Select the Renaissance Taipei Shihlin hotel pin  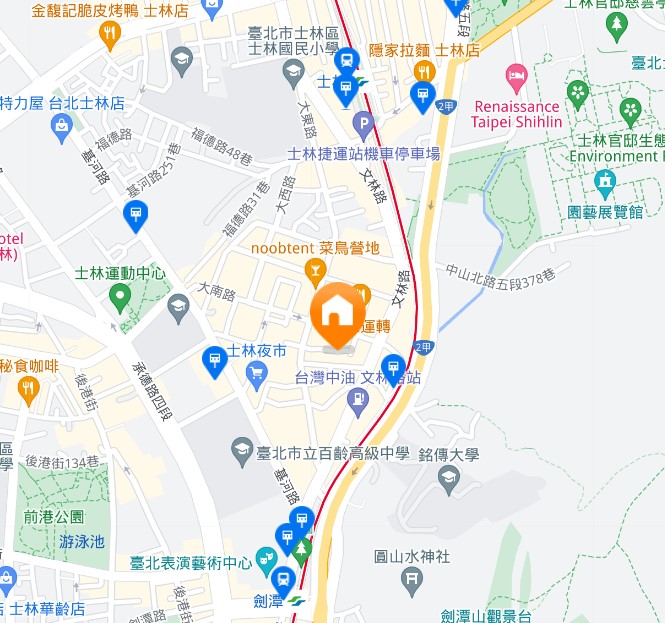(516, 76)
